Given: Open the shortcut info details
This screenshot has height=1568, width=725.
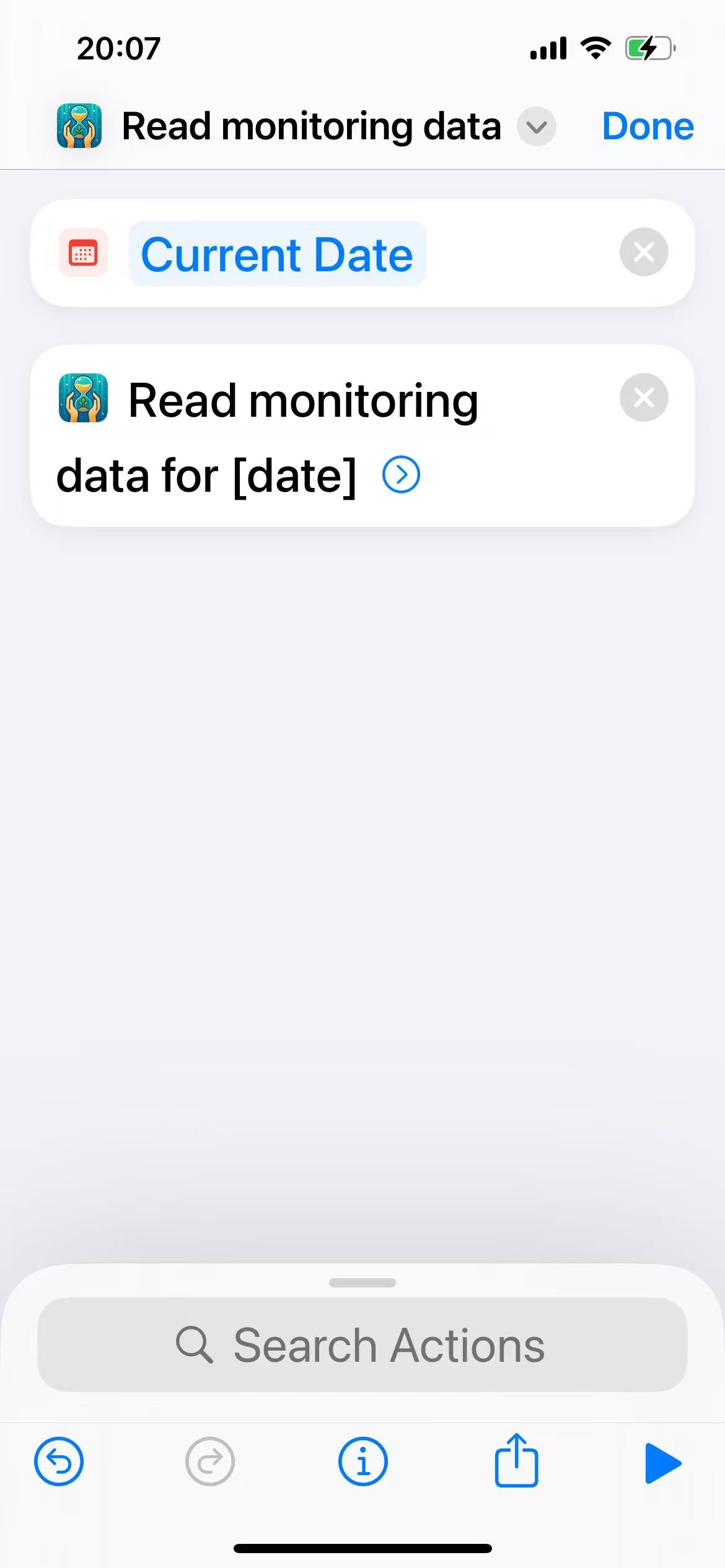Looking at the screenshot, I should 363,1462.
